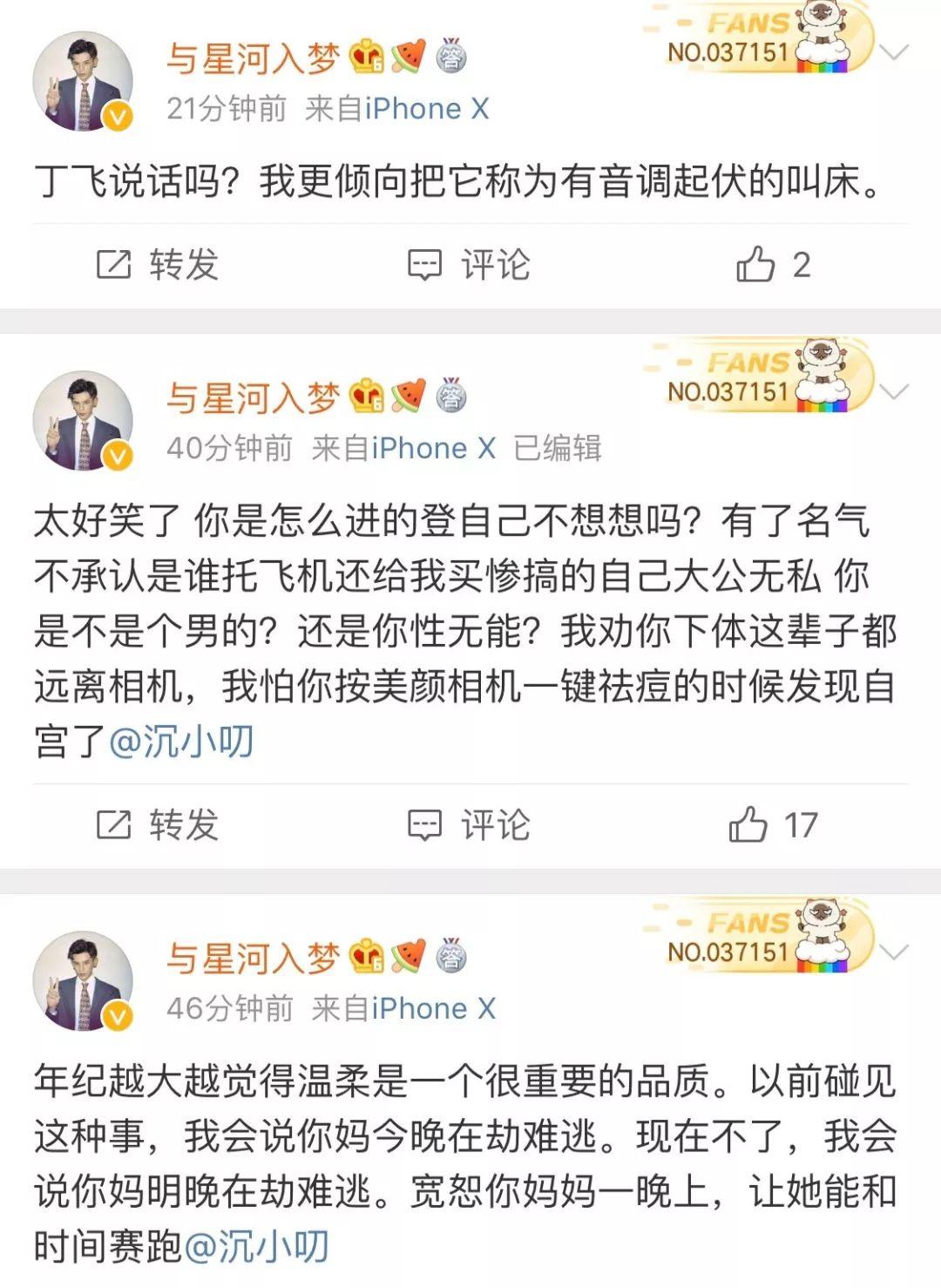Expand the chevron menu on the 40分钟前 post
Screen dimensions: 941x1288
894,391
